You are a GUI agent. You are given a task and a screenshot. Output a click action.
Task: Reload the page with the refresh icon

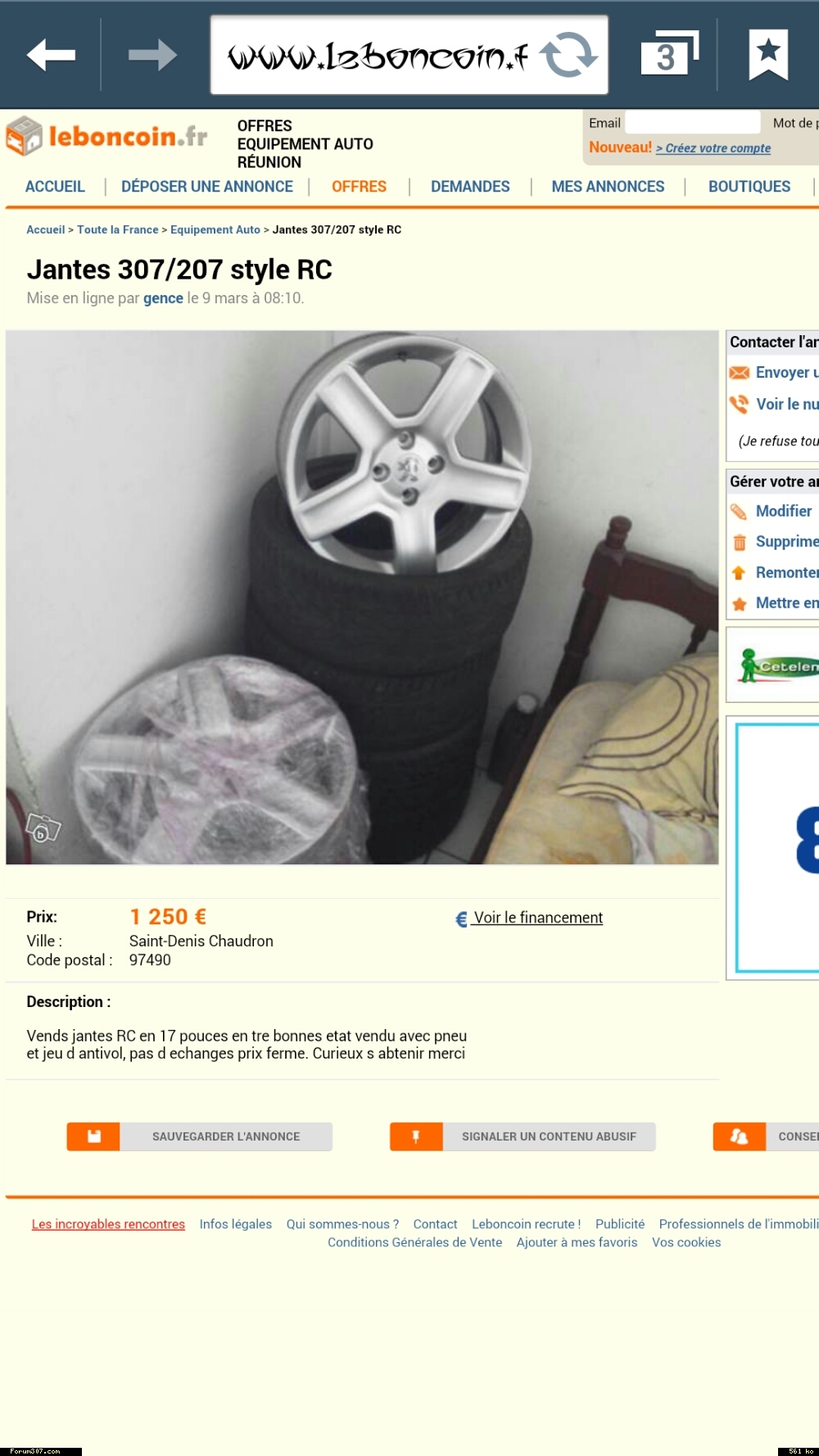click(568, 56)
